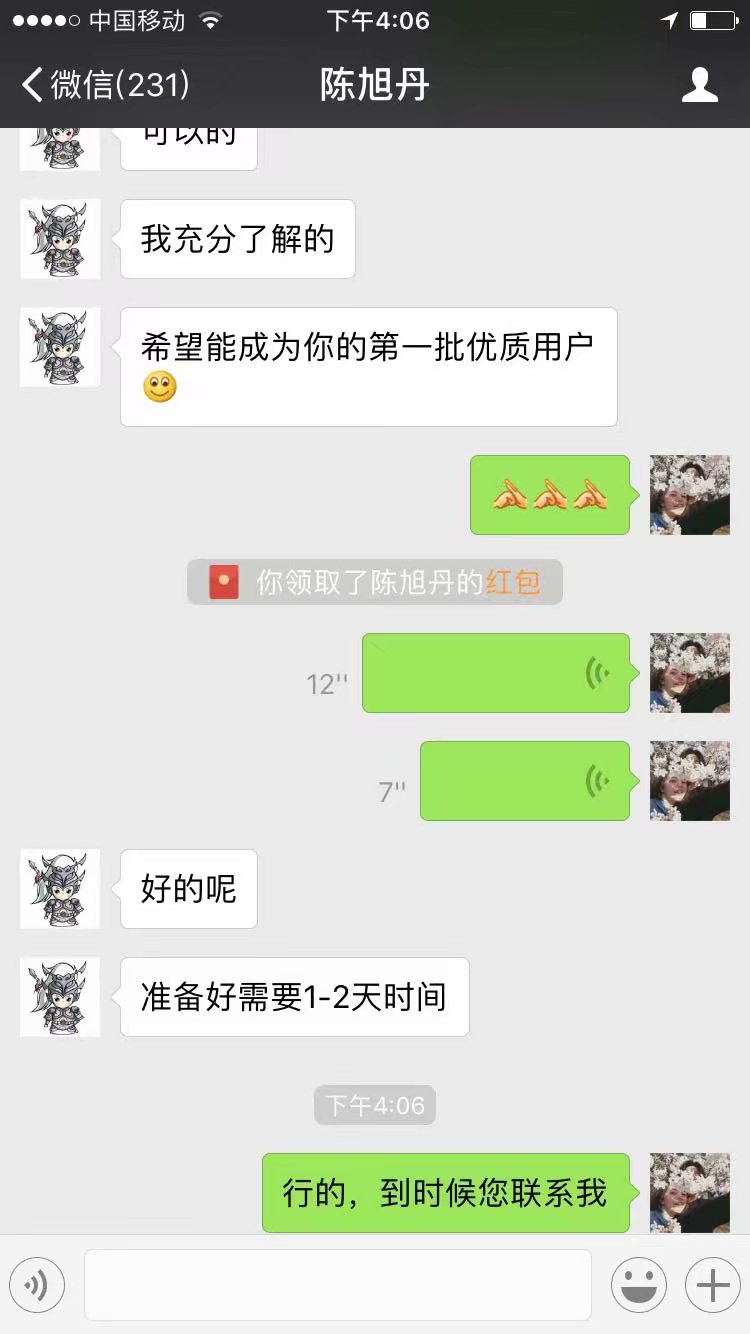This screenshot has height=1334, width=750.
Task: Open the plus attachments menu
Action: tap(712, 1285)
